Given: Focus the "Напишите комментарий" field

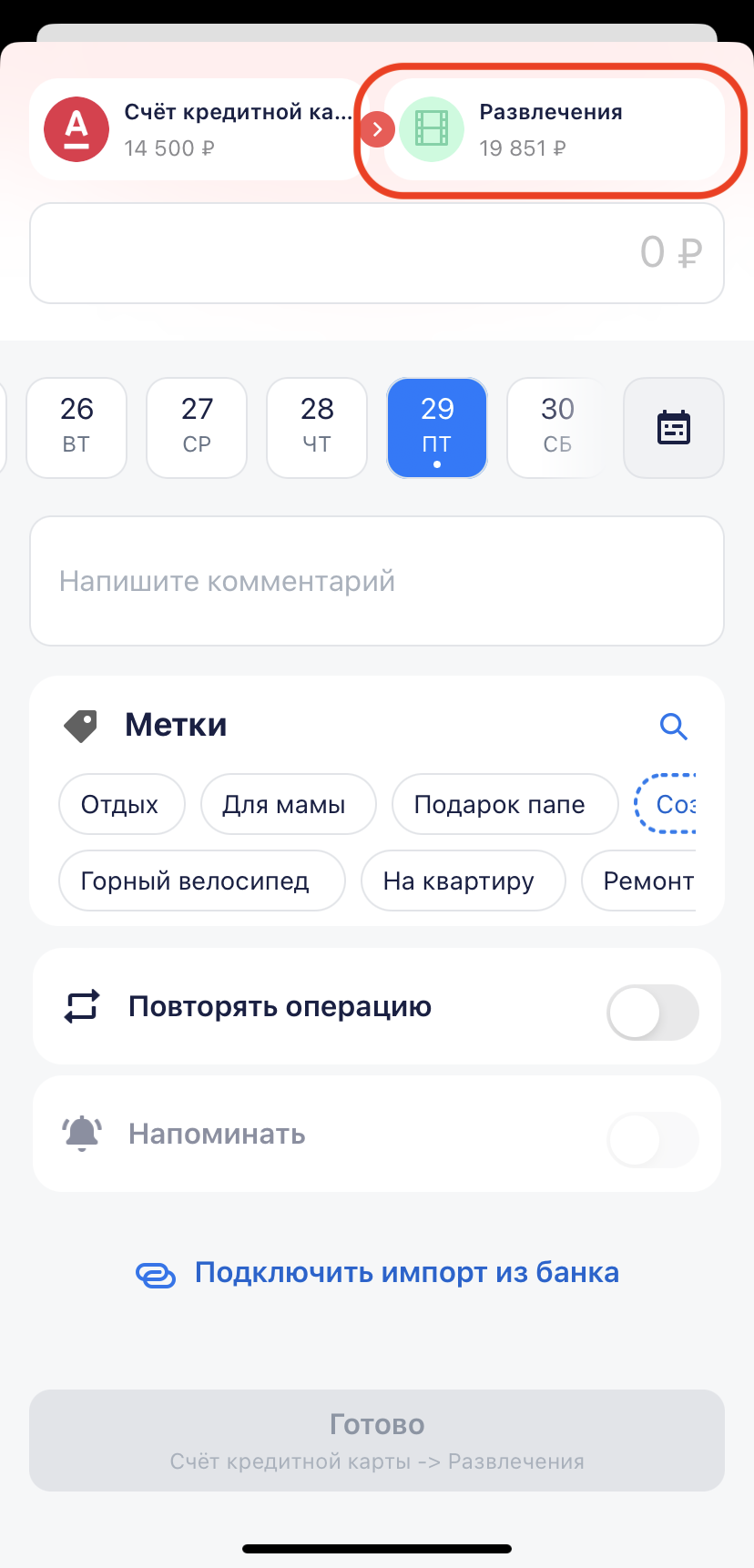Looking at the screenshot, I should (x=377, y=581).
